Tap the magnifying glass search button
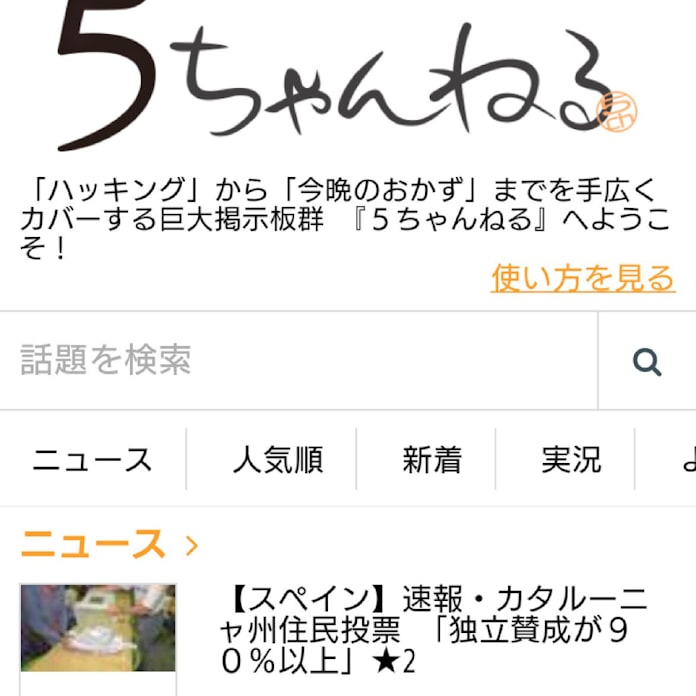The width and height of the screenshot is (696, 696). click(x=647, y=361)
